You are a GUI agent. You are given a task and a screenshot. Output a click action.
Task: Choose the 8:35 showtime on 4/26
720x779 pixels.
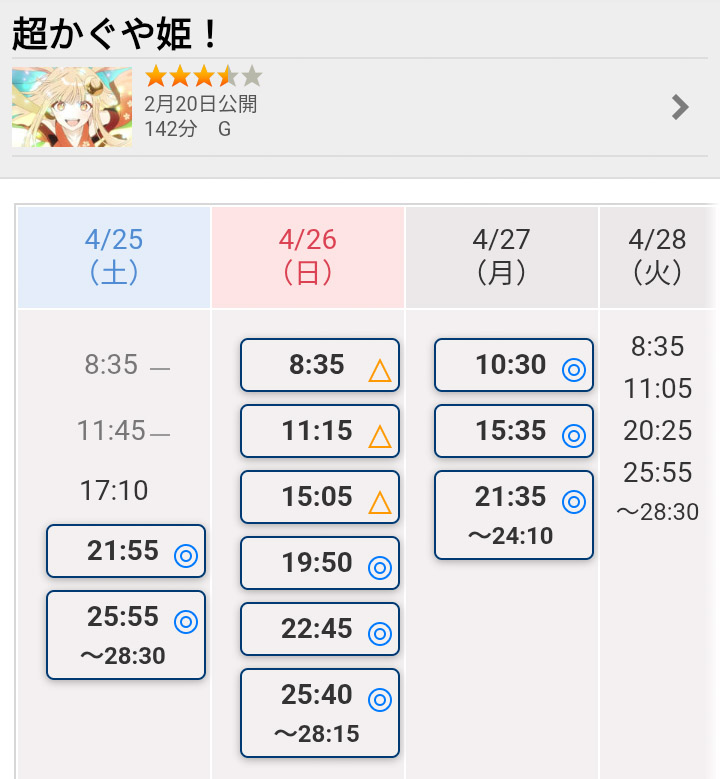click(x=320, y=365)
